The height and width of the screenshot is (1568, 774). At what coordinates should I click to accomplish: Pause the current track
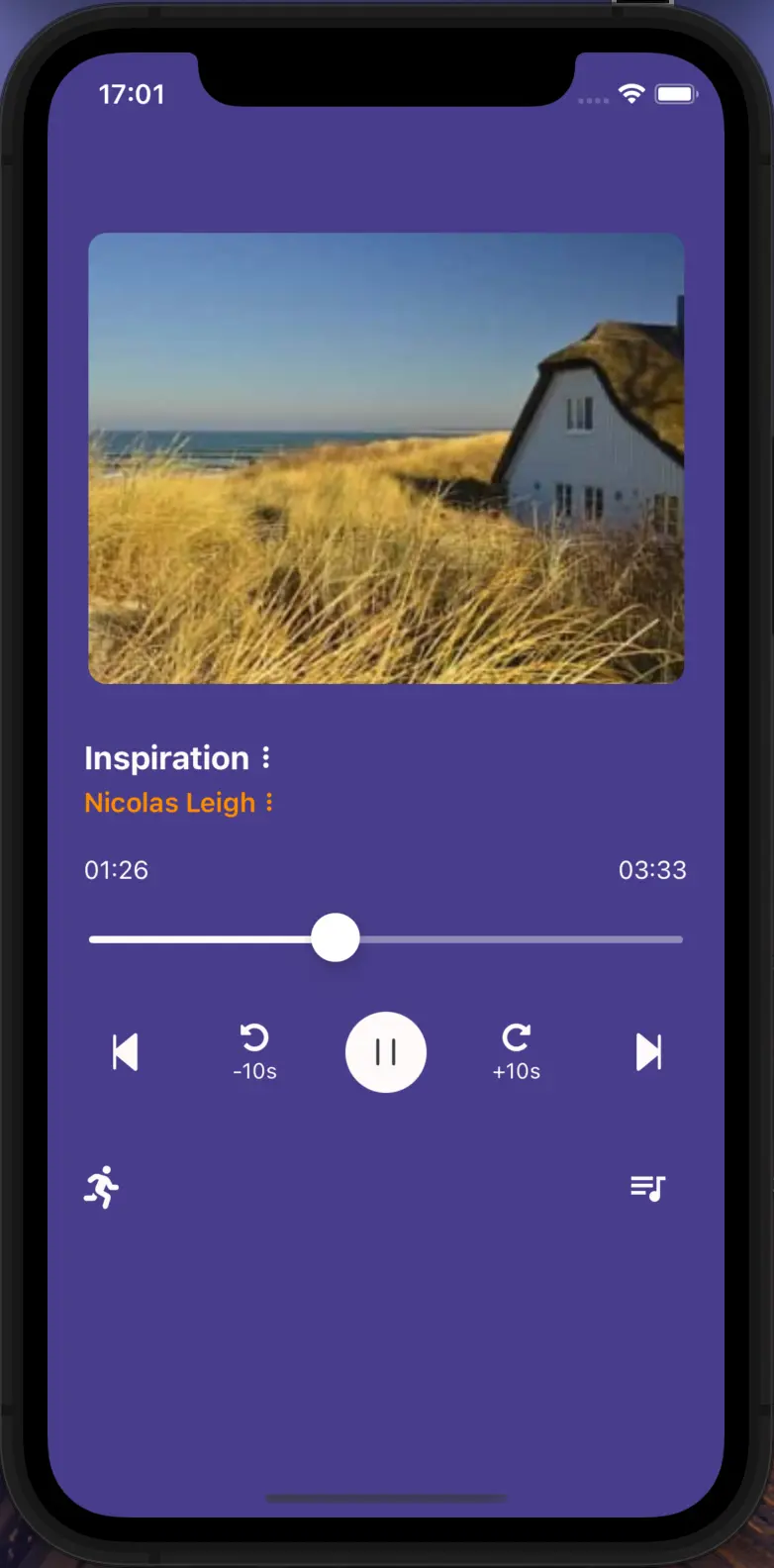(386, 1051)
